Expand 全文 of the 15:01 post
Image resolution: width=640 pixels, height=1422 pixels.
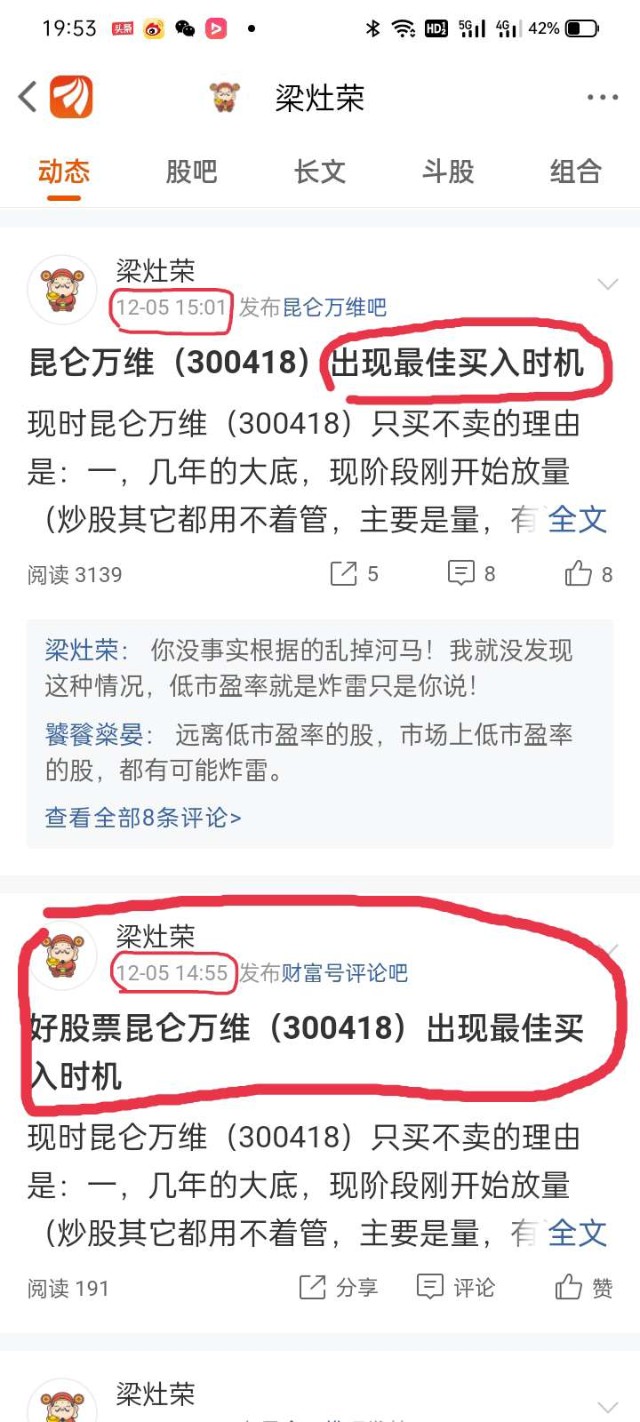578,519
